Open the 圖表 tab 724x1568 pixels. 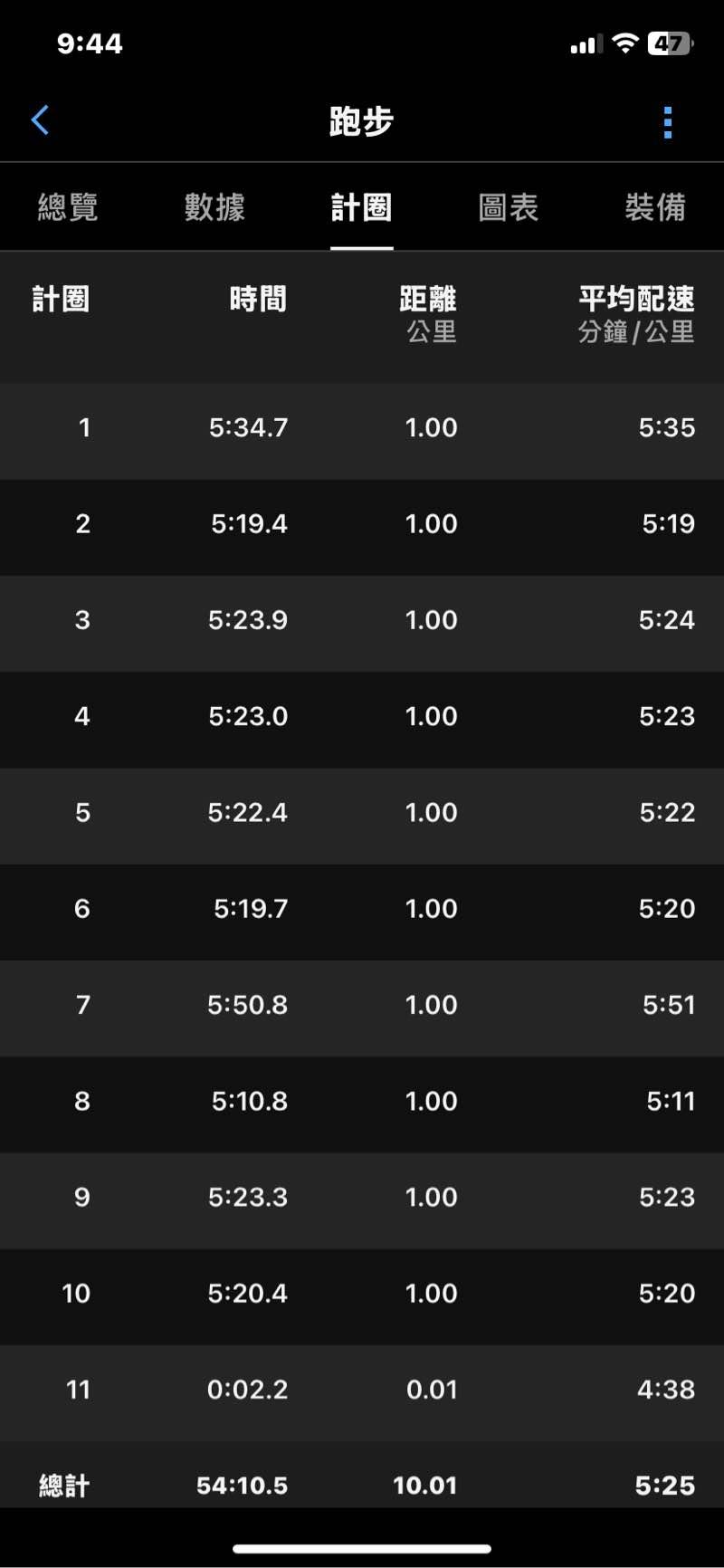tap(508, 207)
